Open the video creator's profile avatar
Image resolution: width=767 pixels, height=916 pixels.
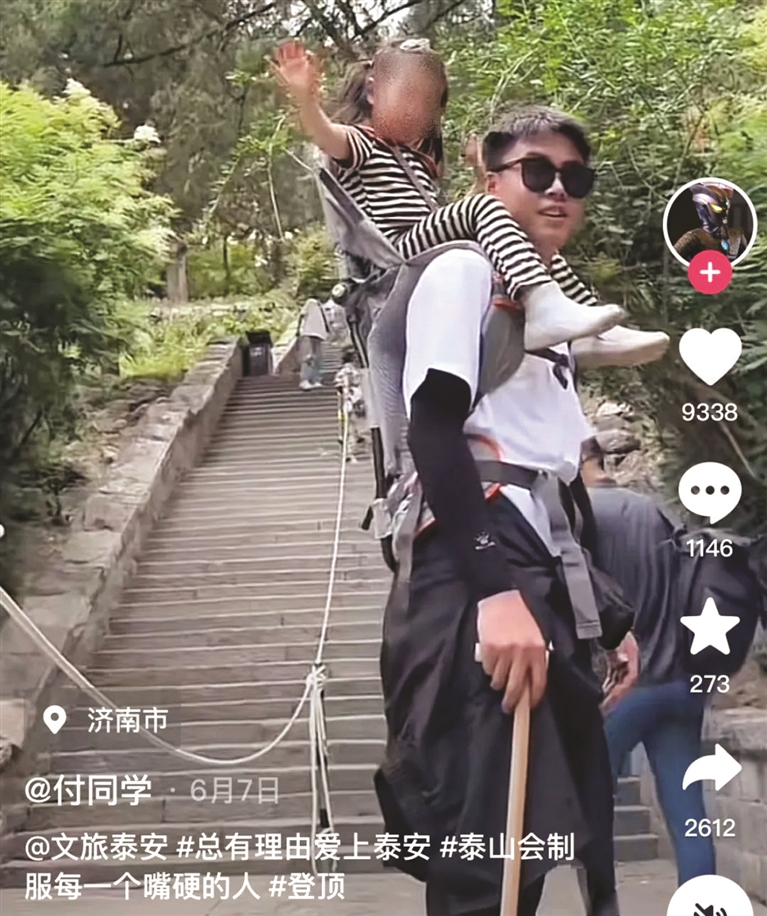709,222
